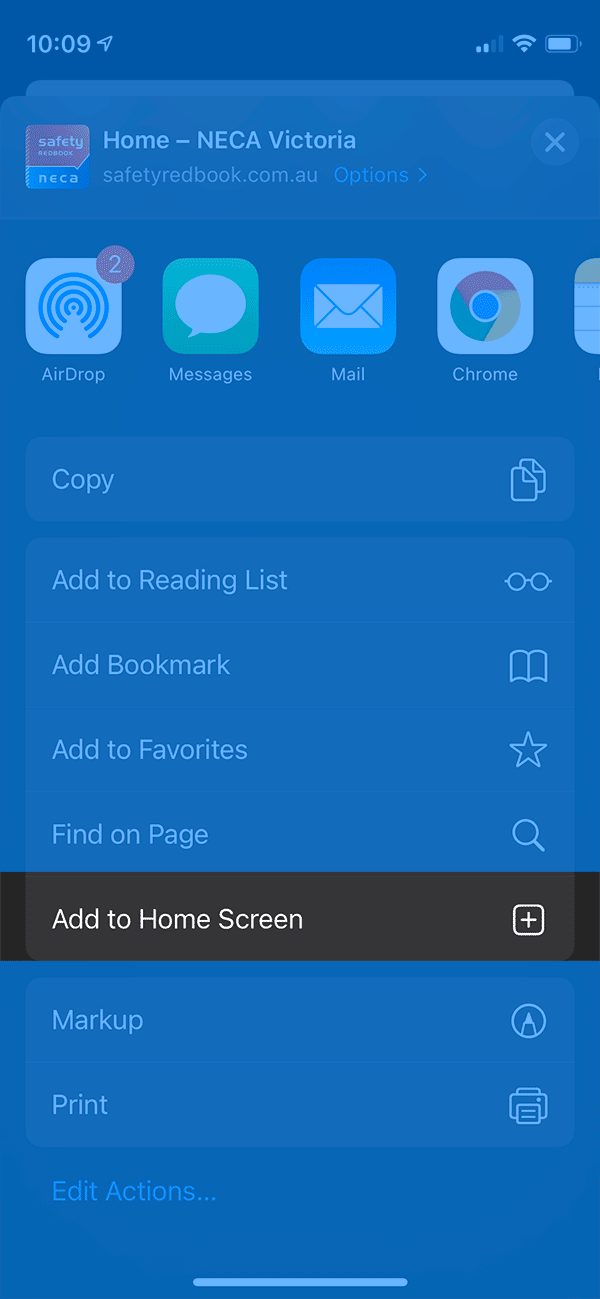Image resolution: width=600 pixels, height=1299 pixels.
Task: Close the share sheet
Action: coord(554,142)
